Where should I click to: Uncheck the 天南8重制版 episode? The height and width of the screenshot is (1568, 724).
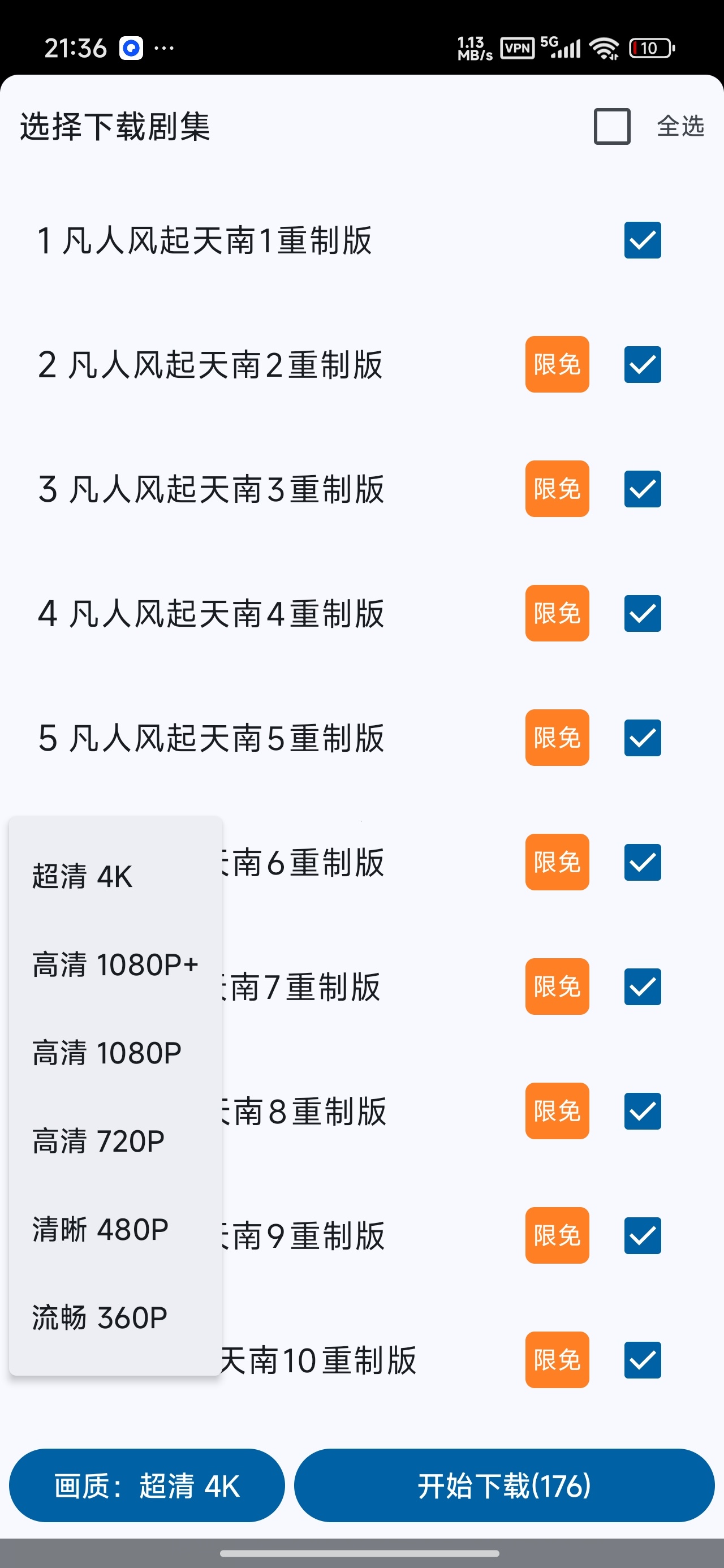pyautogui.click(x=643, y=1112)
